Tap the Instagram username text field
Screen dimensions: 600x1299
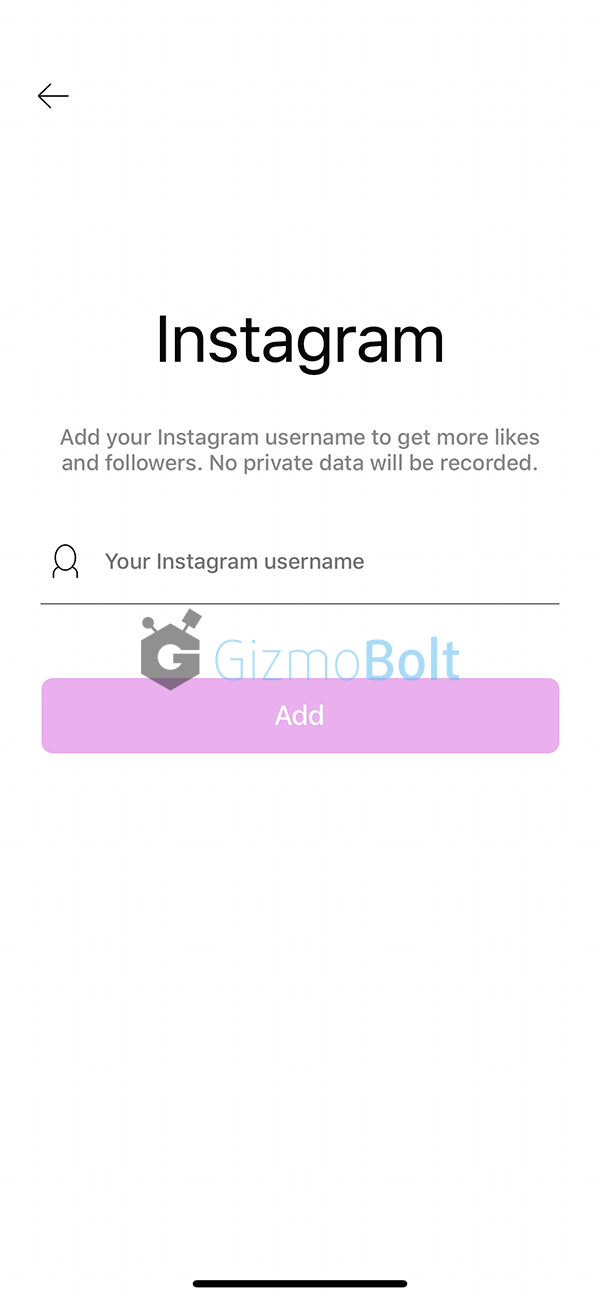point(300,562)
